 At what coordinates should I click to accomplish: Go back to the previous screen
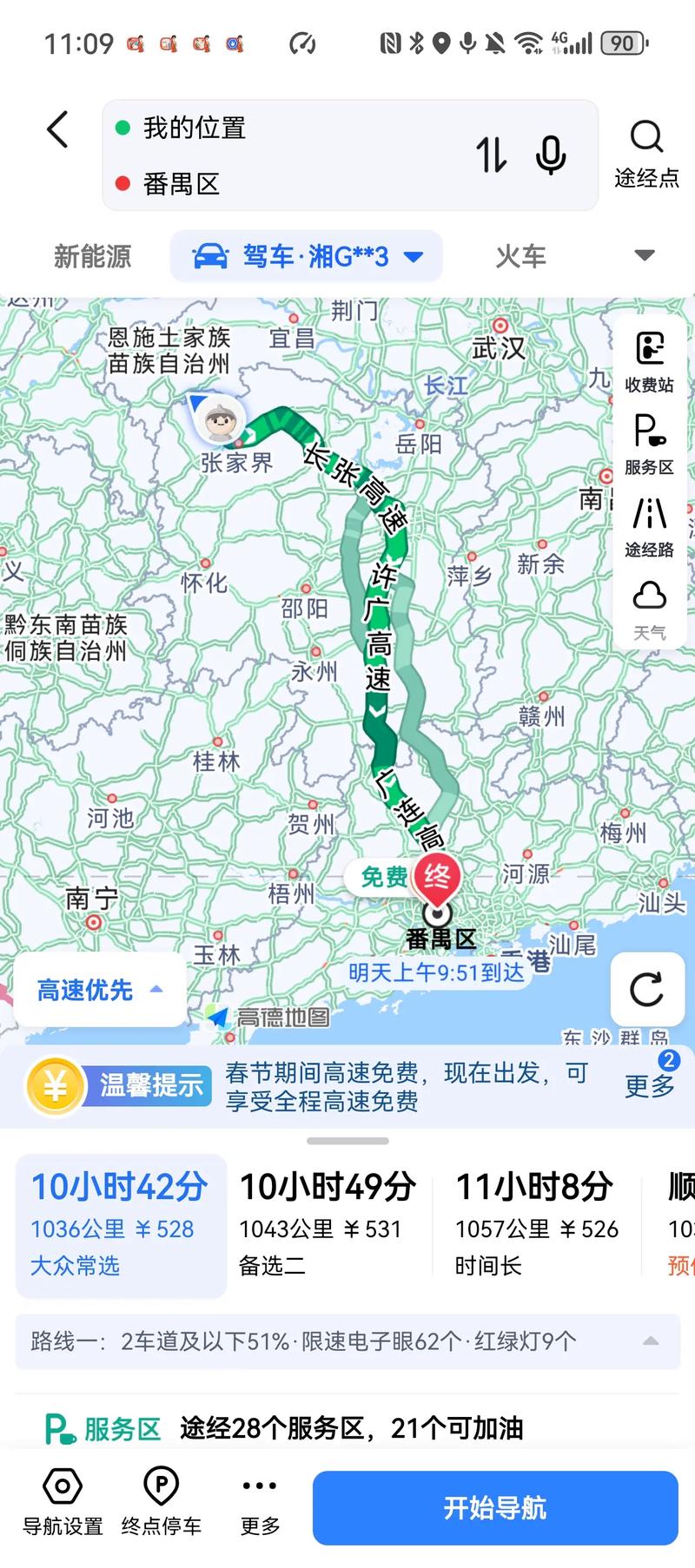coord(56,128)
